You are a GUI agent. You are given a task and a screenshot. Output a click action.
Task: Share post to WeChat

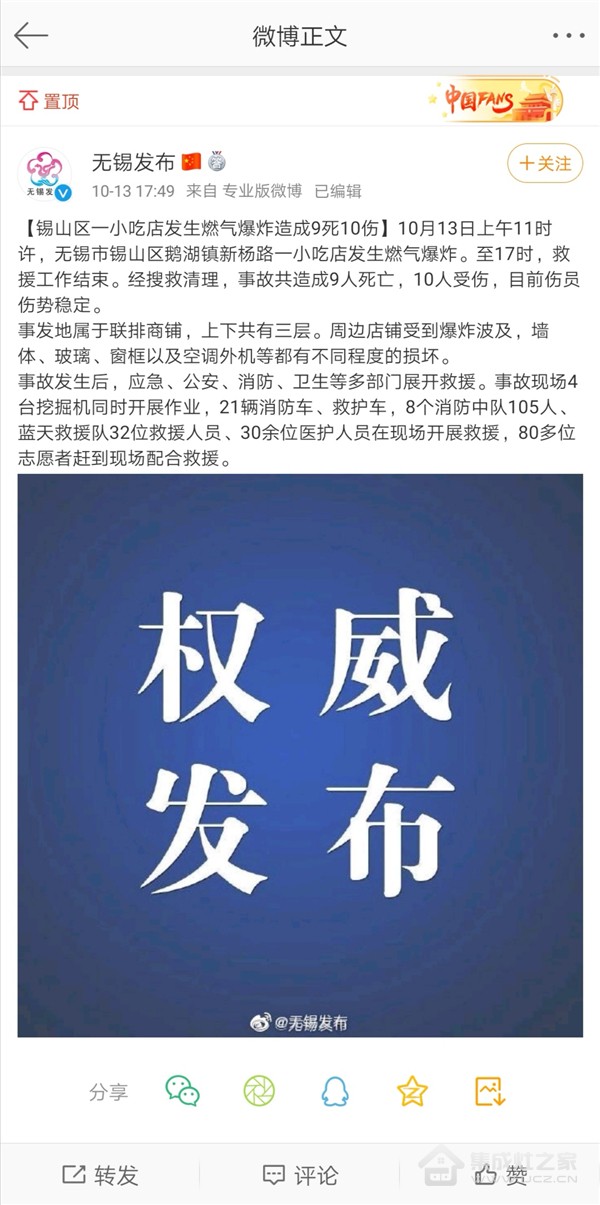tap(182, 1091)
